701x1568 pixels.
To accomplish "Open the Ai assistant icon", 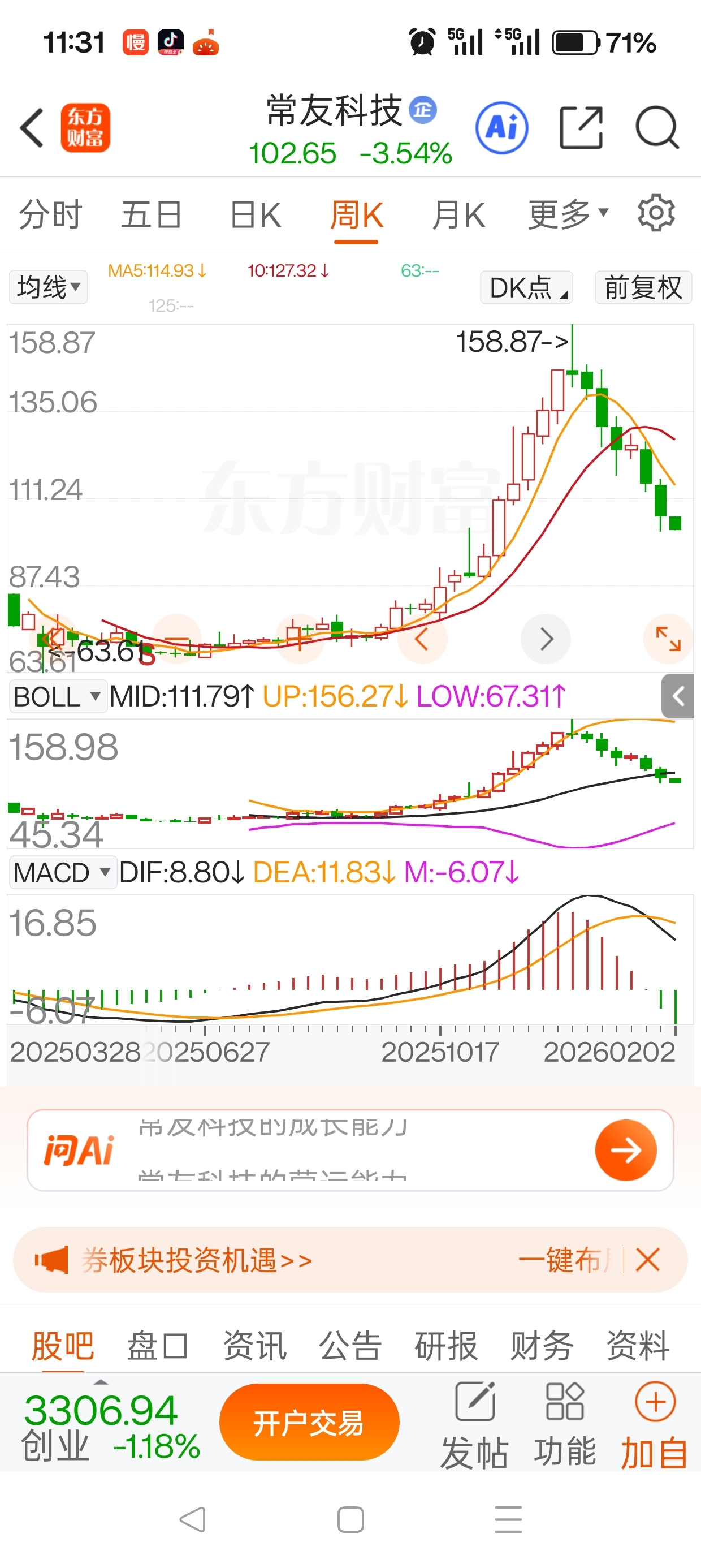I will 501,128.
